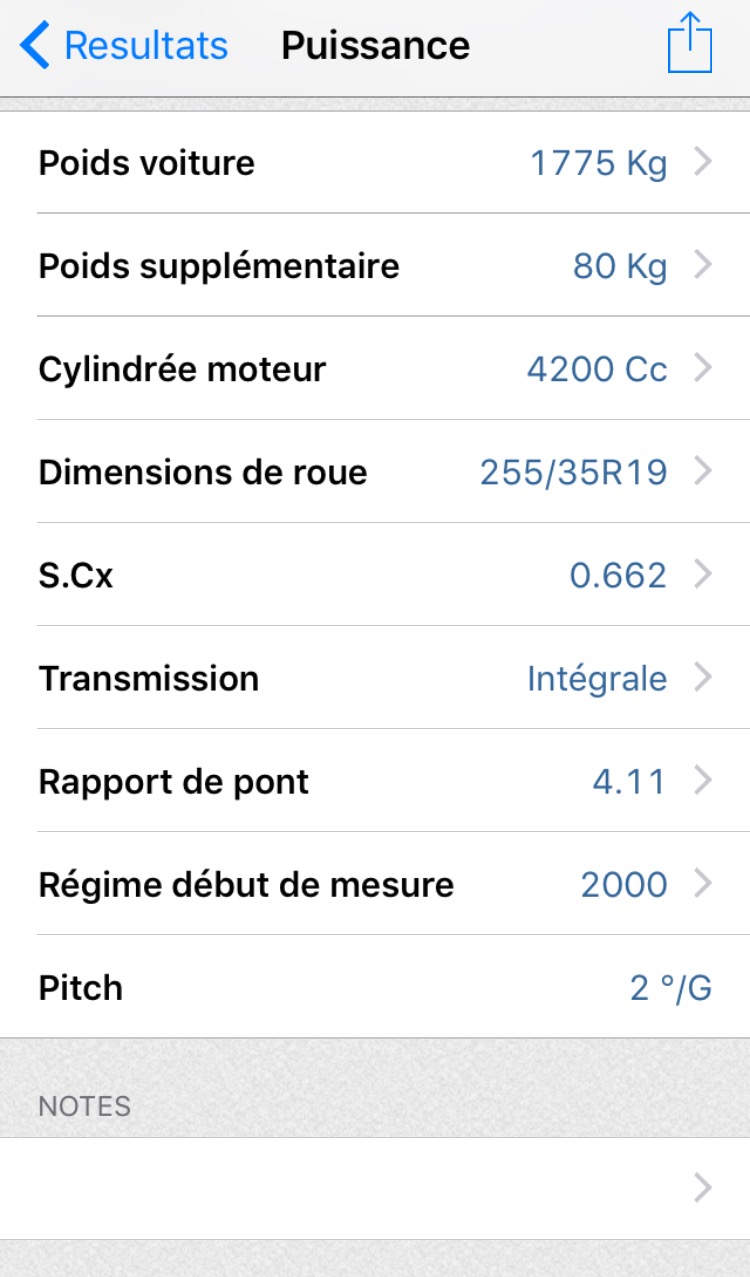Screen dimensions: 750x1277
Task: Change the Cylindrée moteur value
Action: click(x=375, y=369)
